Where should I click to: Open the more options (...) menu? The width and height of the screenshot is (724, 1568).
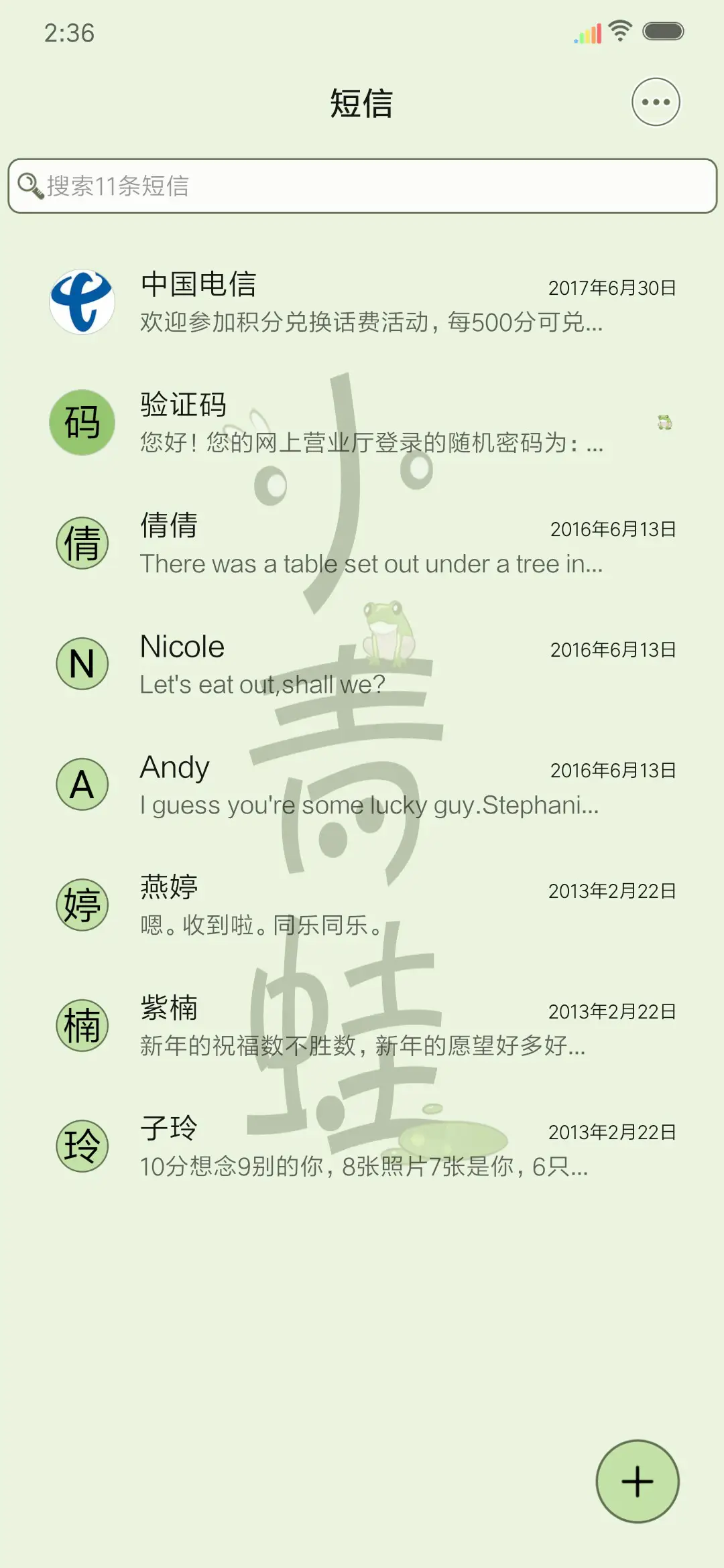pos(656,102)
